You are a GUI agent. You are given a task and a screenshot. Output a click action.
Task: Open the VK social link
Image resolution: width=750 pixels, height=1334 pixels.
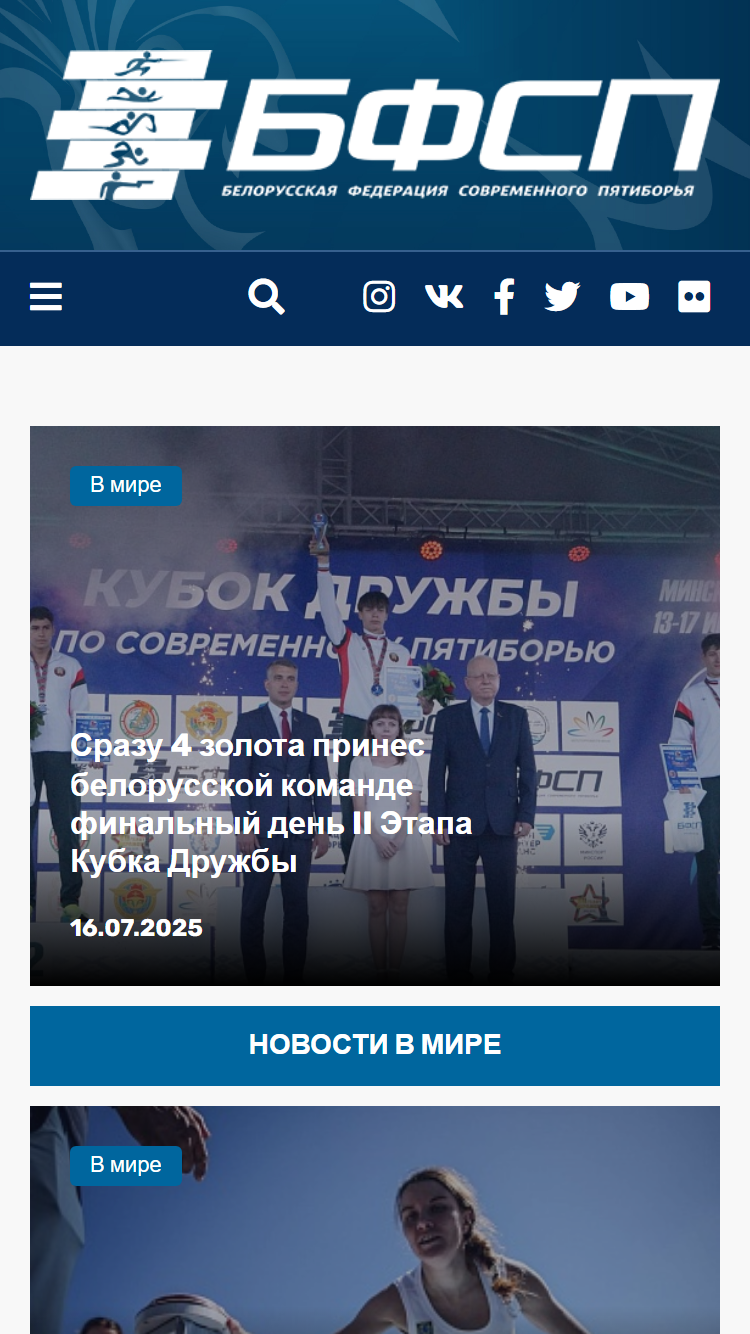tap(444, 296)
